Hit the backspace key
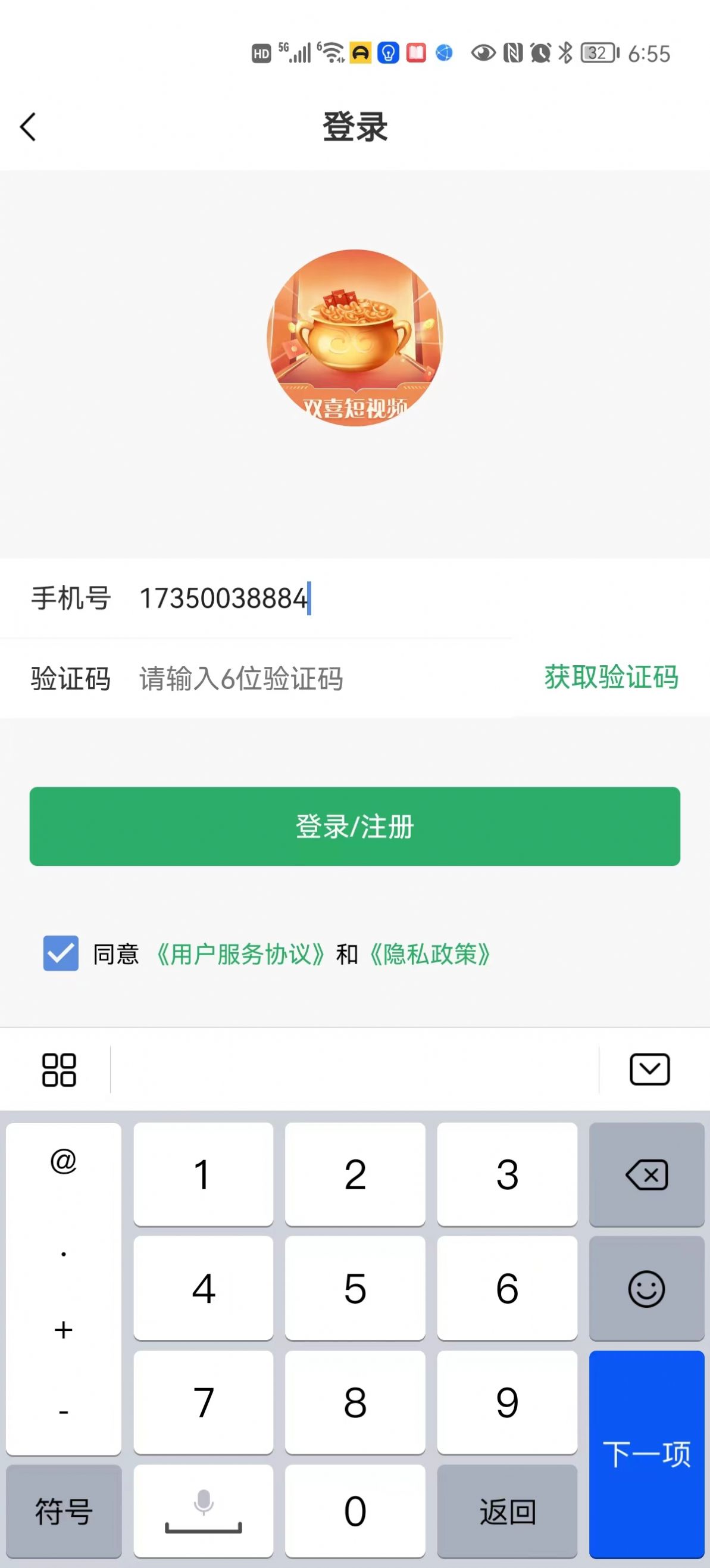Image resolution: width=710 pixels, height=1568 pixels. coord(647,1174)
